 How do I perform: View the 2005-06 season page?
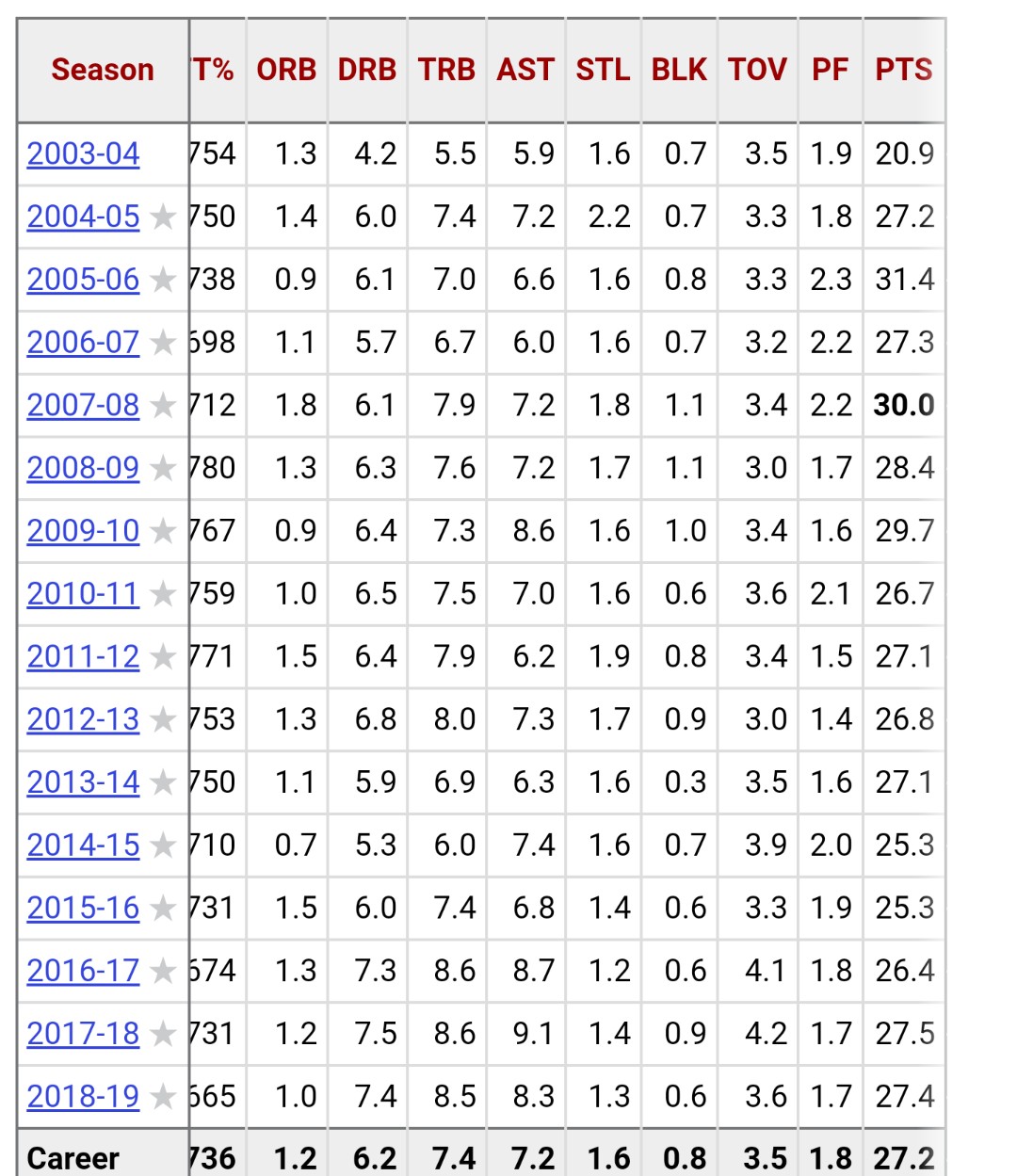83,280
